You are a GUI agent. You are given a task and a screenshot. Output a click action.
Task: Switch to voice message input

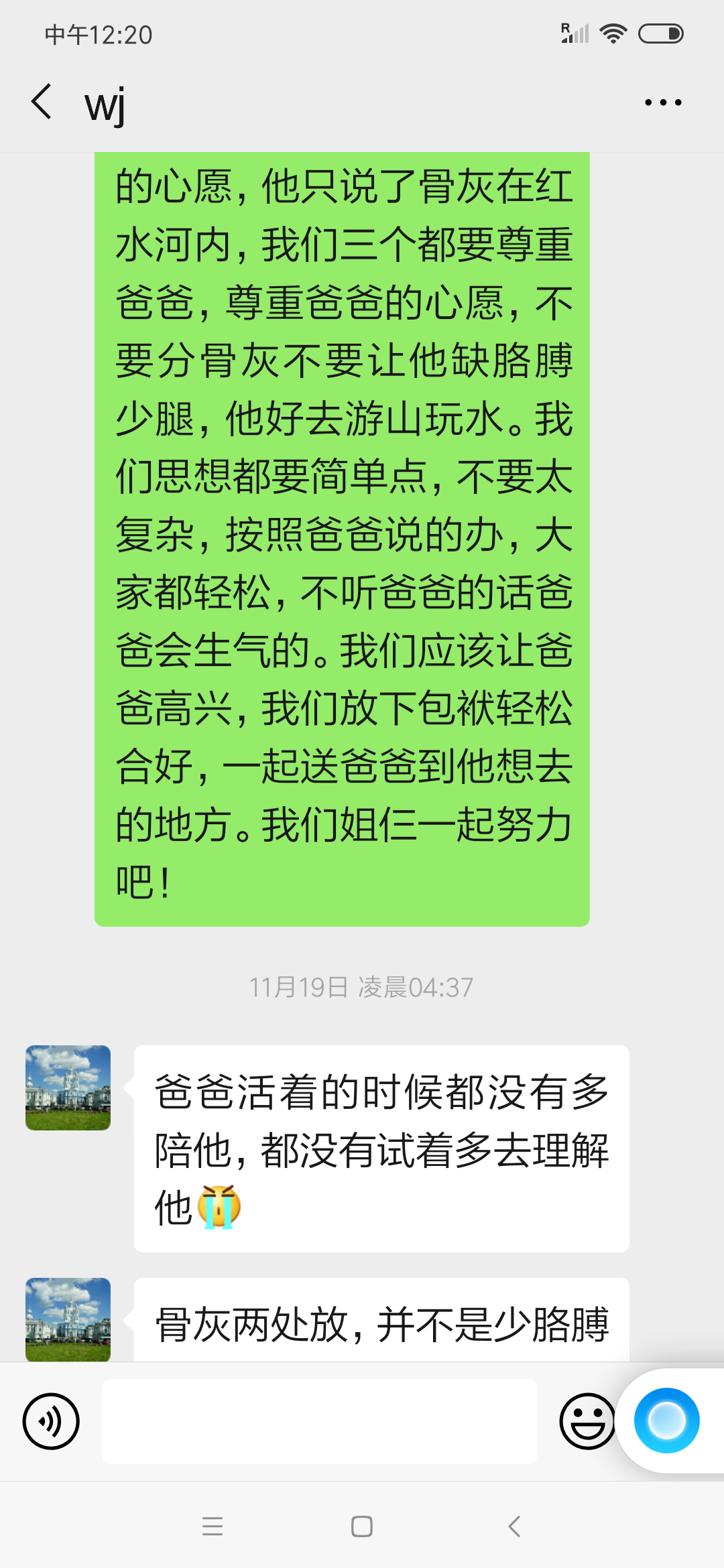click(x=51, y=1421)
